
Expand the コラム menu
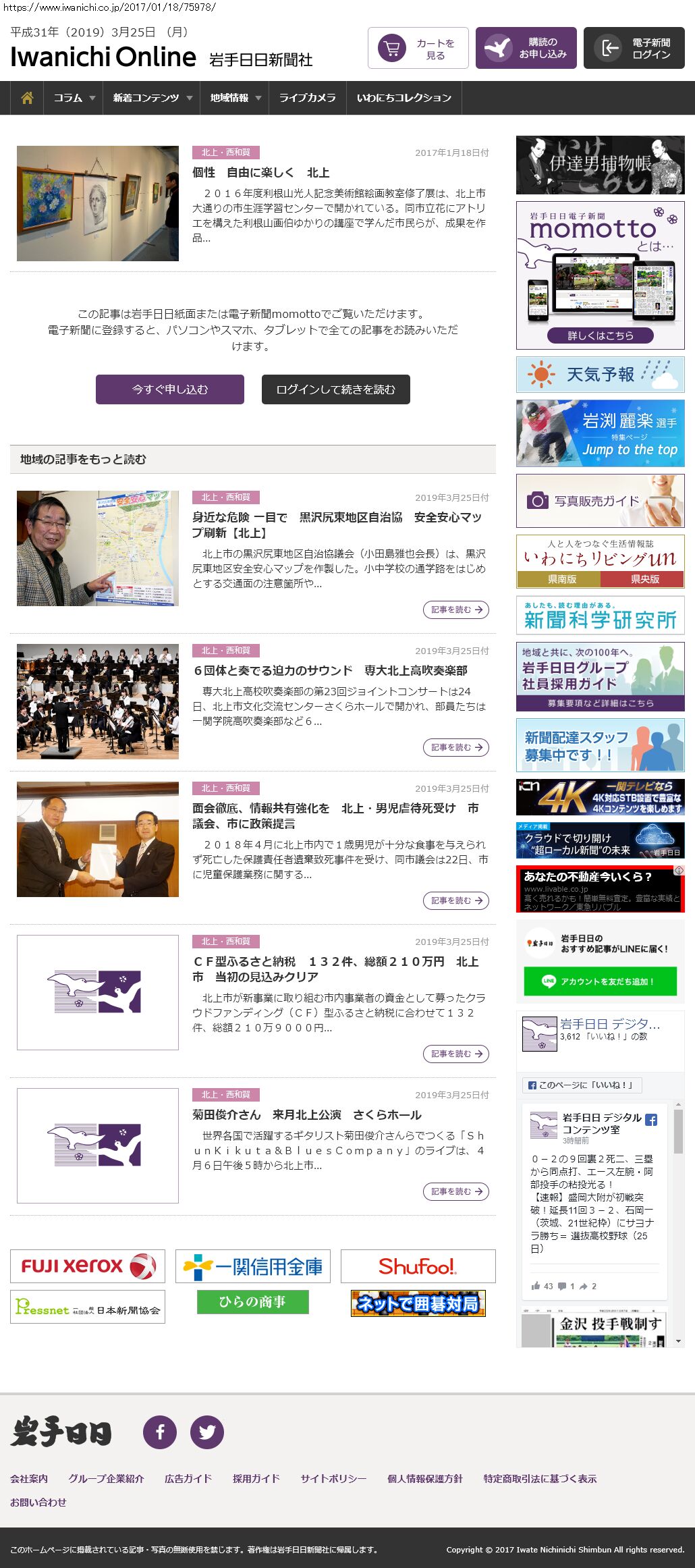pos(74,98)
